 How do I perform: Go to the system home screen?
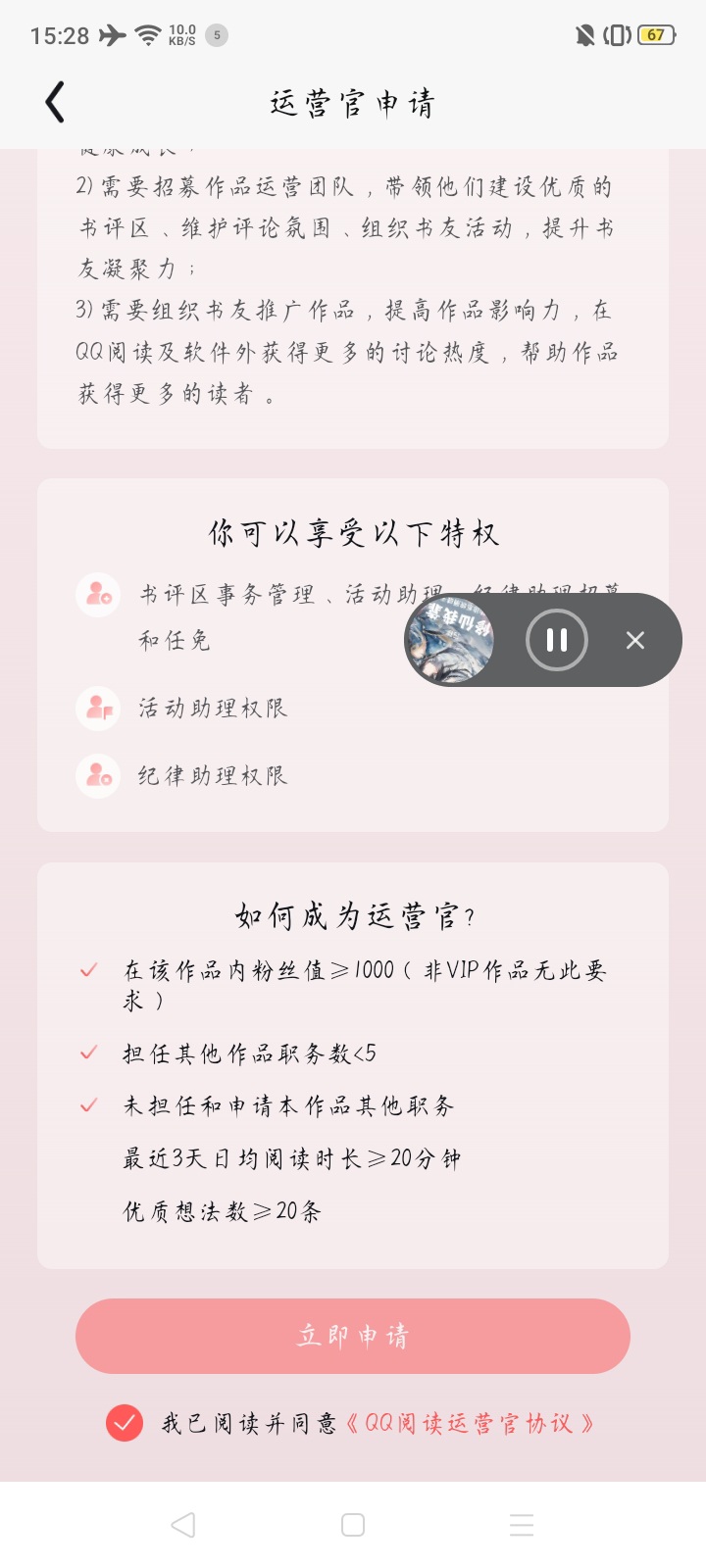pyautogui.click(x=353, y=1525)
